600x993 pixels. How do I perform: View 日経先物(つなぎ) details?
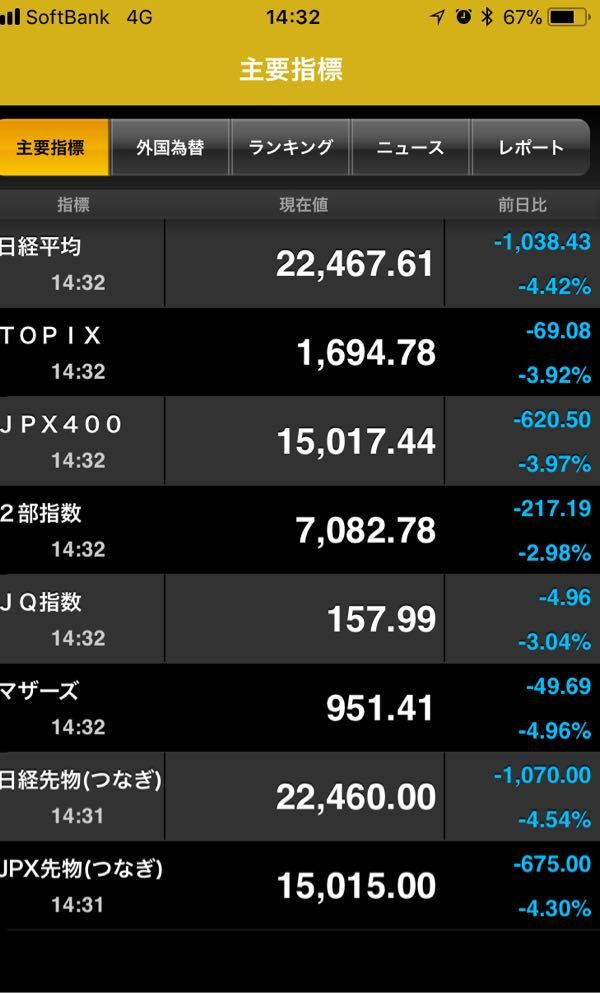pyautogui.click(x=300, y=797)
